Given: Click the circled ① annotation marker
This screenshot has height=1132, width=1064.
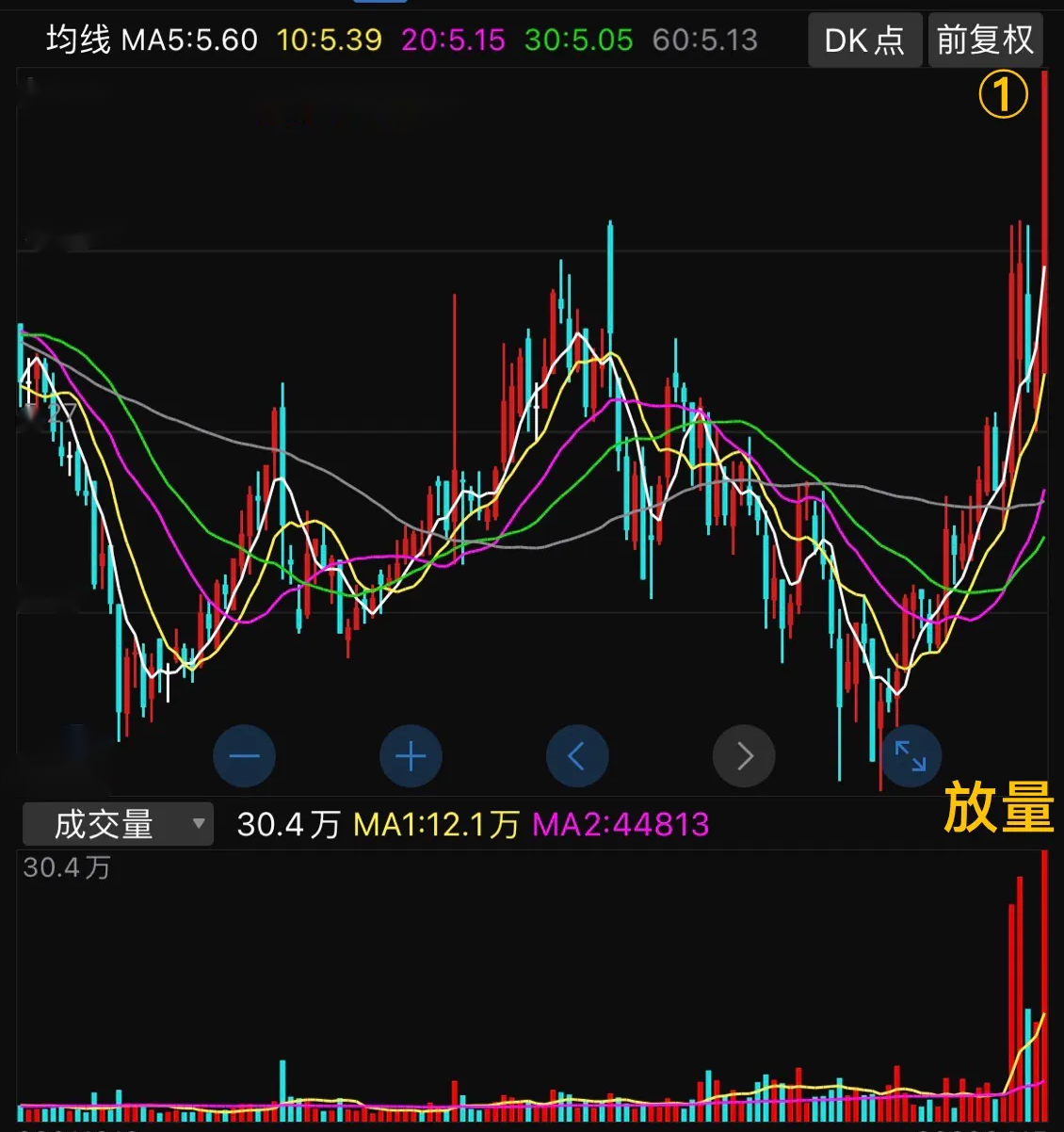Looking at the screenshot, I should 1003,95.
